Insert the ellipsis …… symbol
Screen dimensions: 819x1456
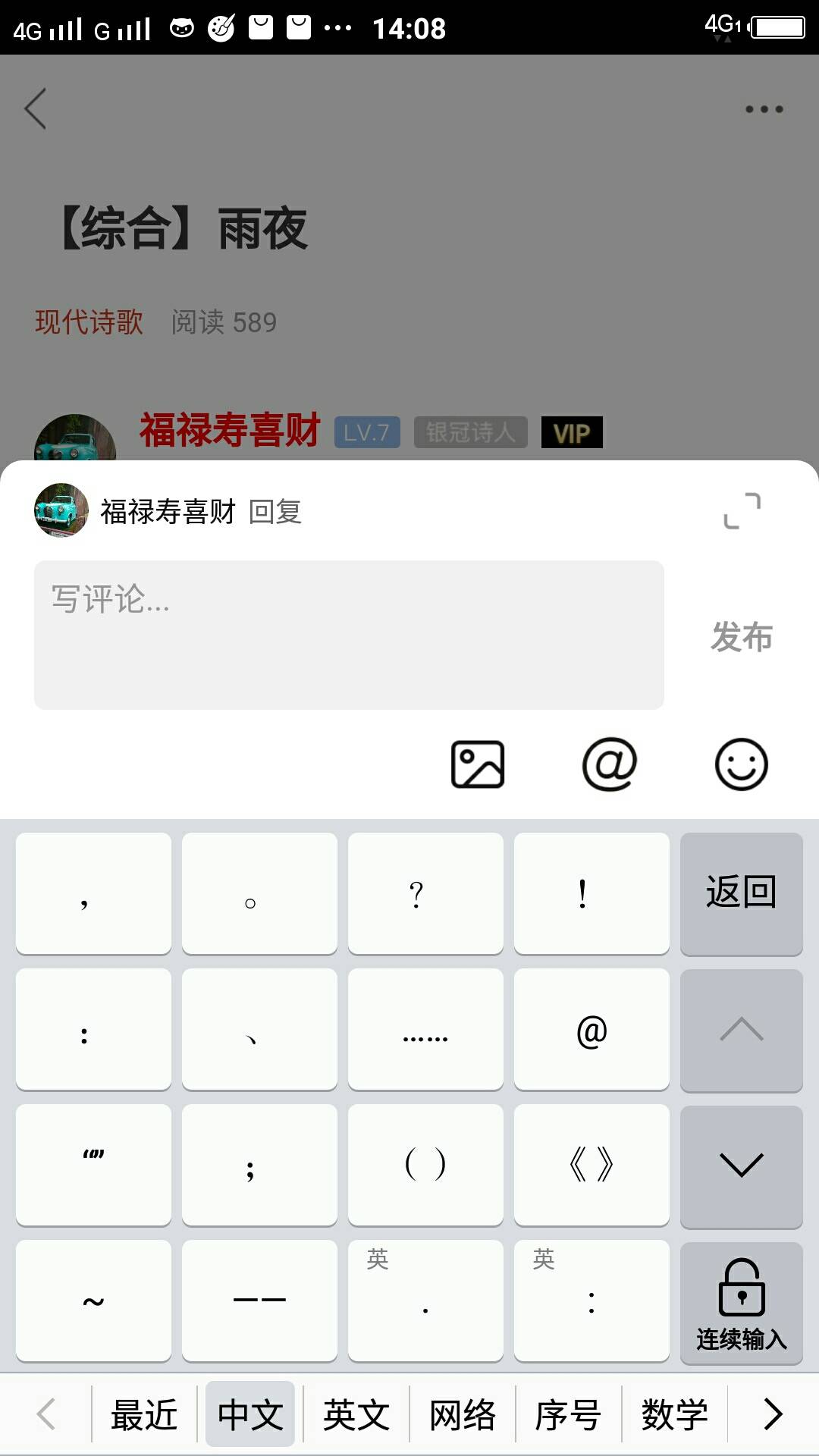(425, 1029)
